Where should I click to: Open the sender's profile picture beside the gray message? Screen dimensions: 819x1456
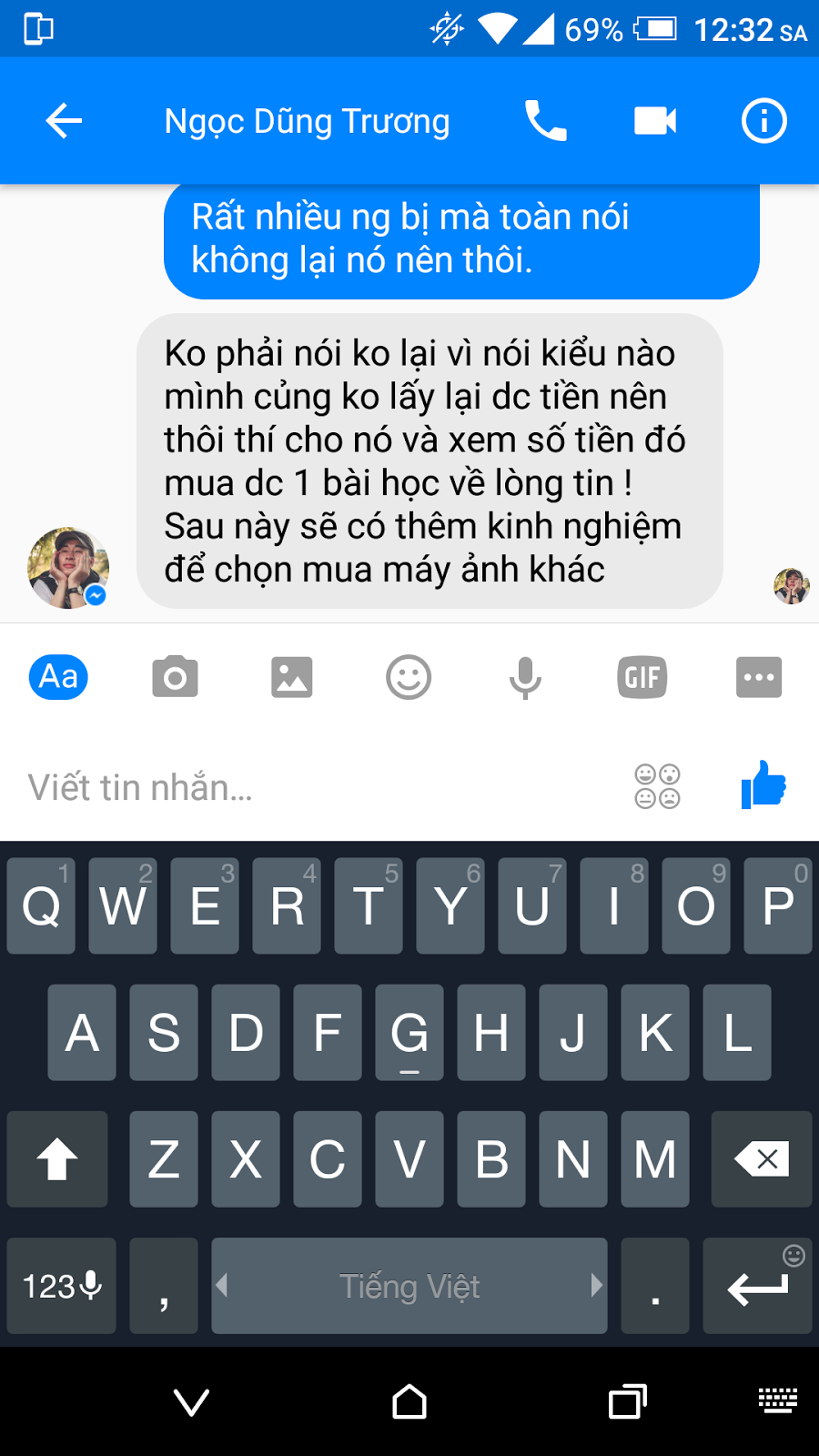(x=68, y=567)
